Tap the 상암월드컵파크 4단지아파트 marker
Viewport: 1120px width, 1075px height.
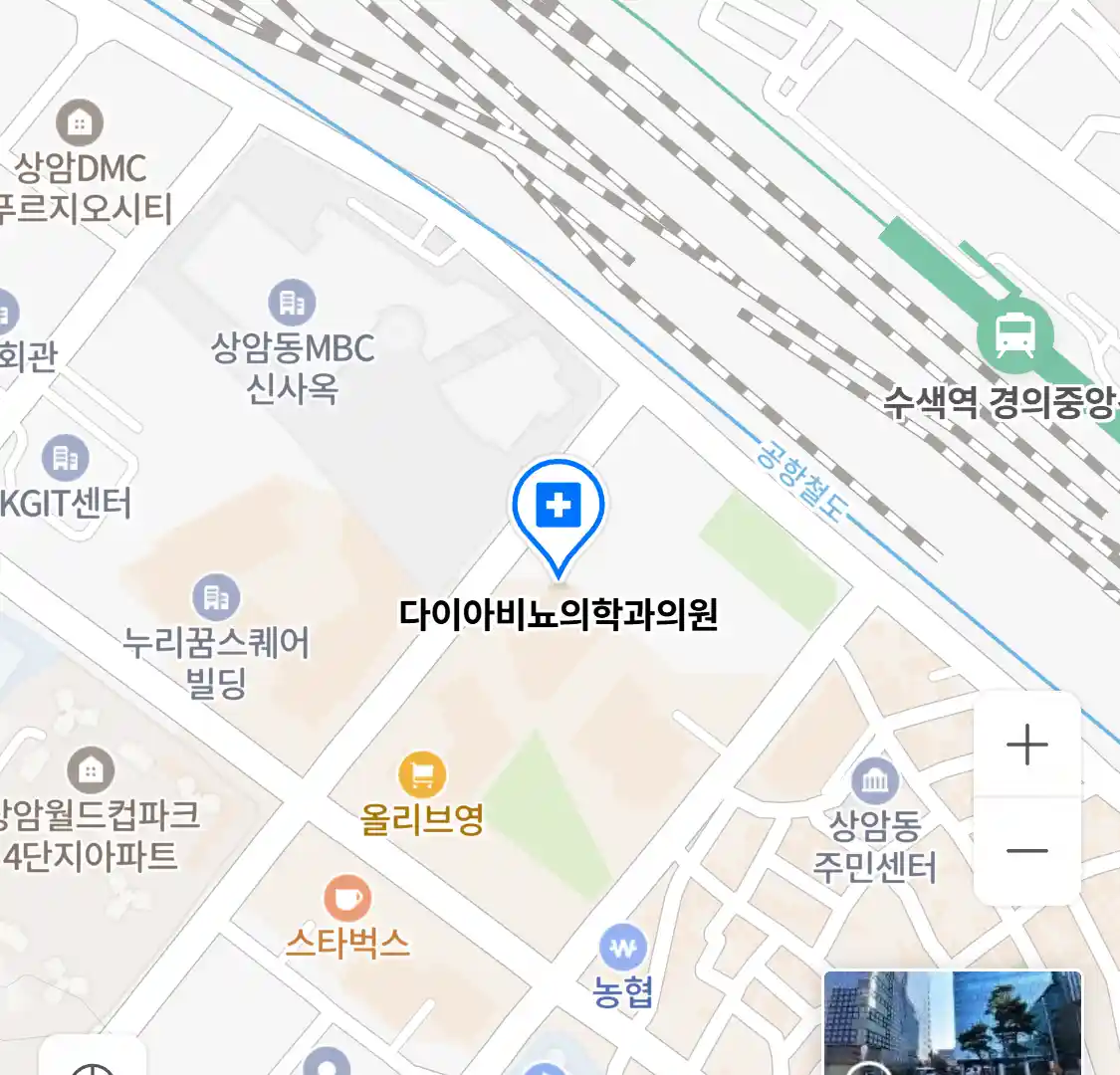click(91, 770)
